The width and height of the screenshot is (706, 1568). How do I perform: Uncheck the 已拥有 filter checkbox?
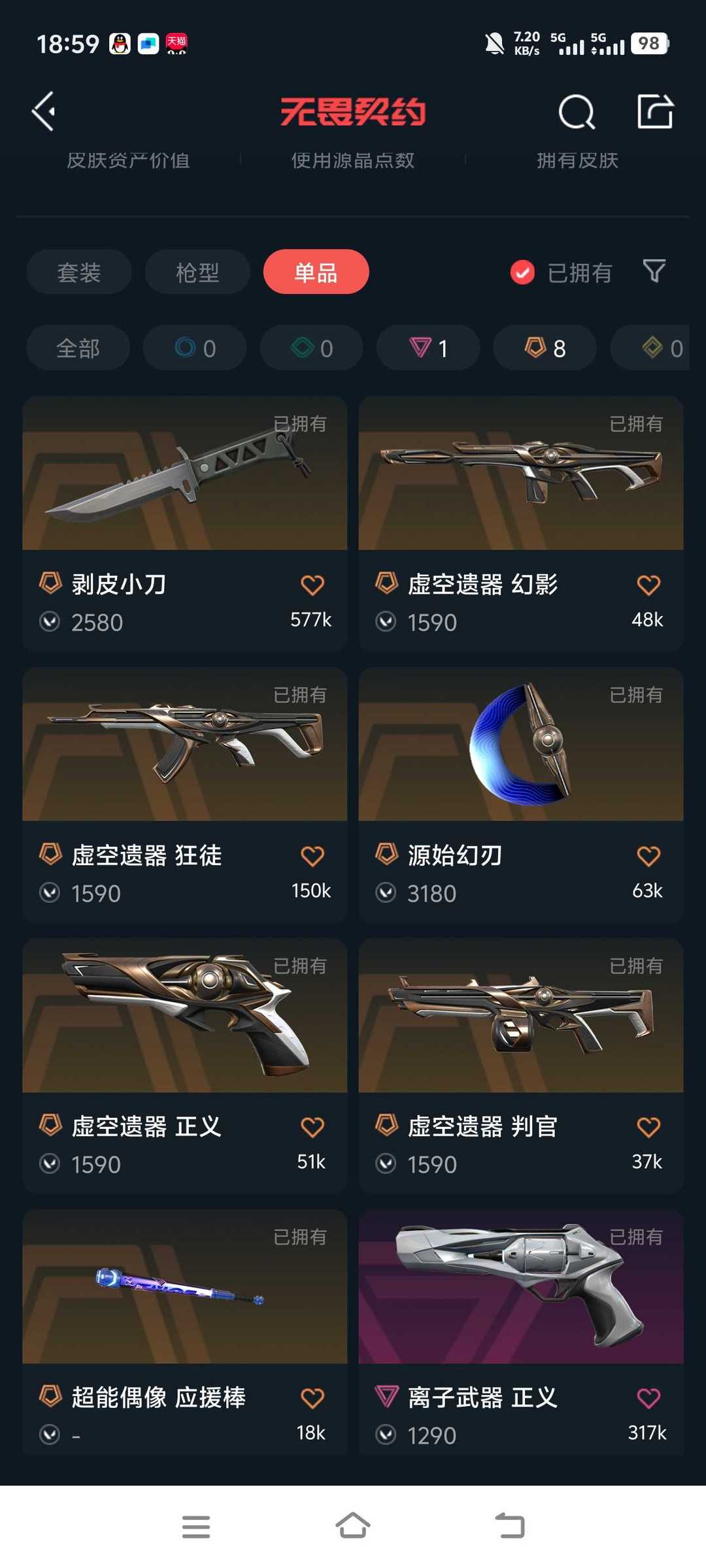click(x=522, y=272)
